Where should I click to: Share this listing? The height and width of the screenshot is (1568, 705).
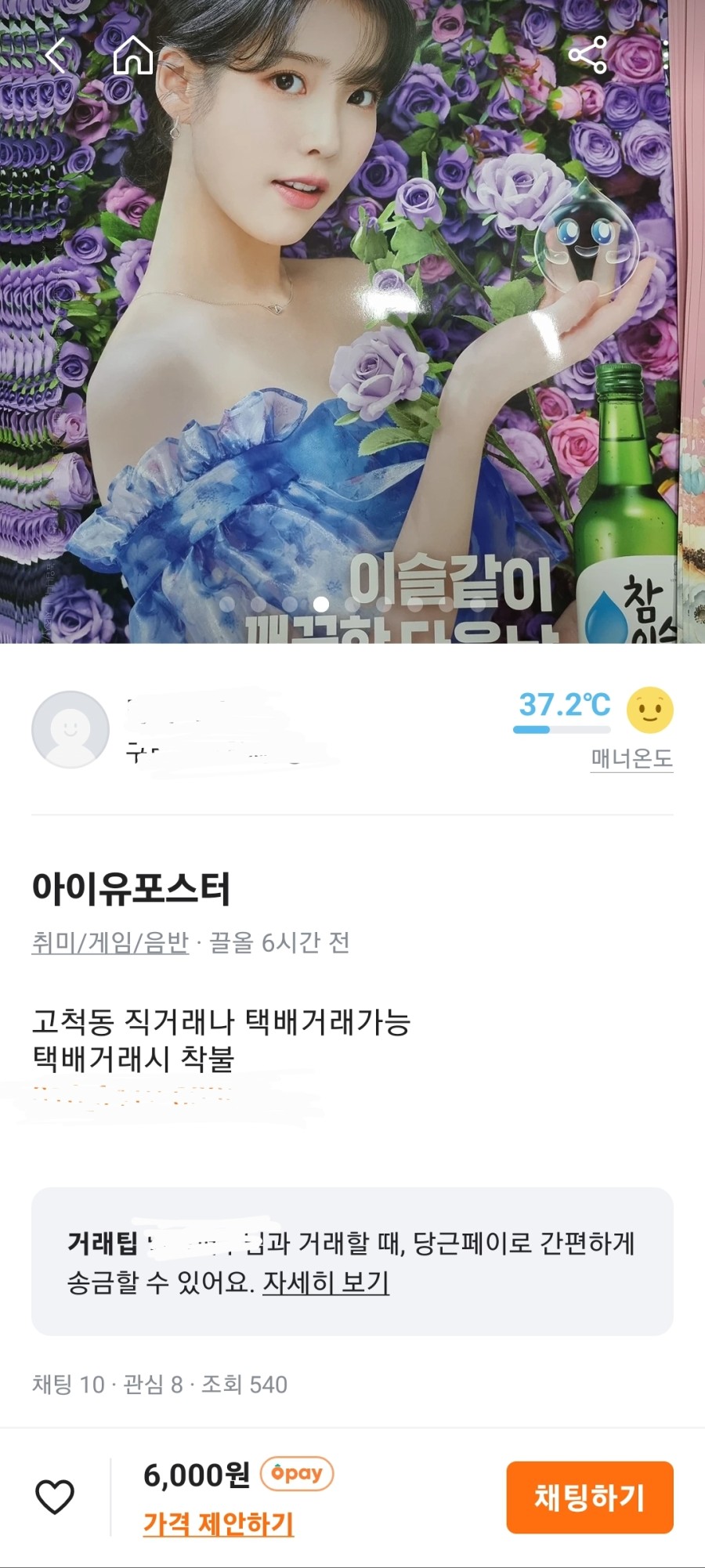[587, 55]
